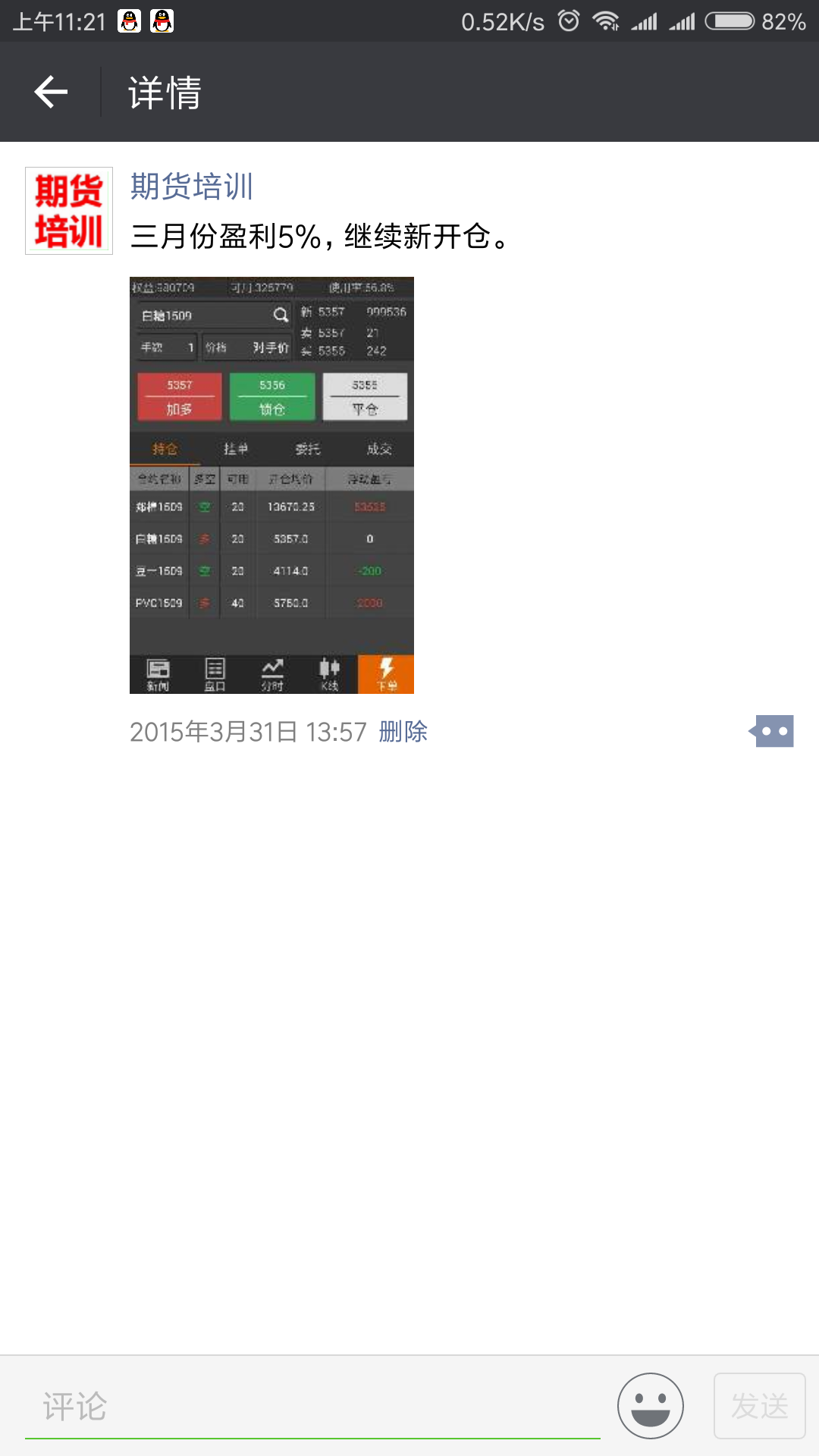The height and width of the screenshot is (1456, 819).
Task: Tap the 发送 send button
Action: (760, 1406)
